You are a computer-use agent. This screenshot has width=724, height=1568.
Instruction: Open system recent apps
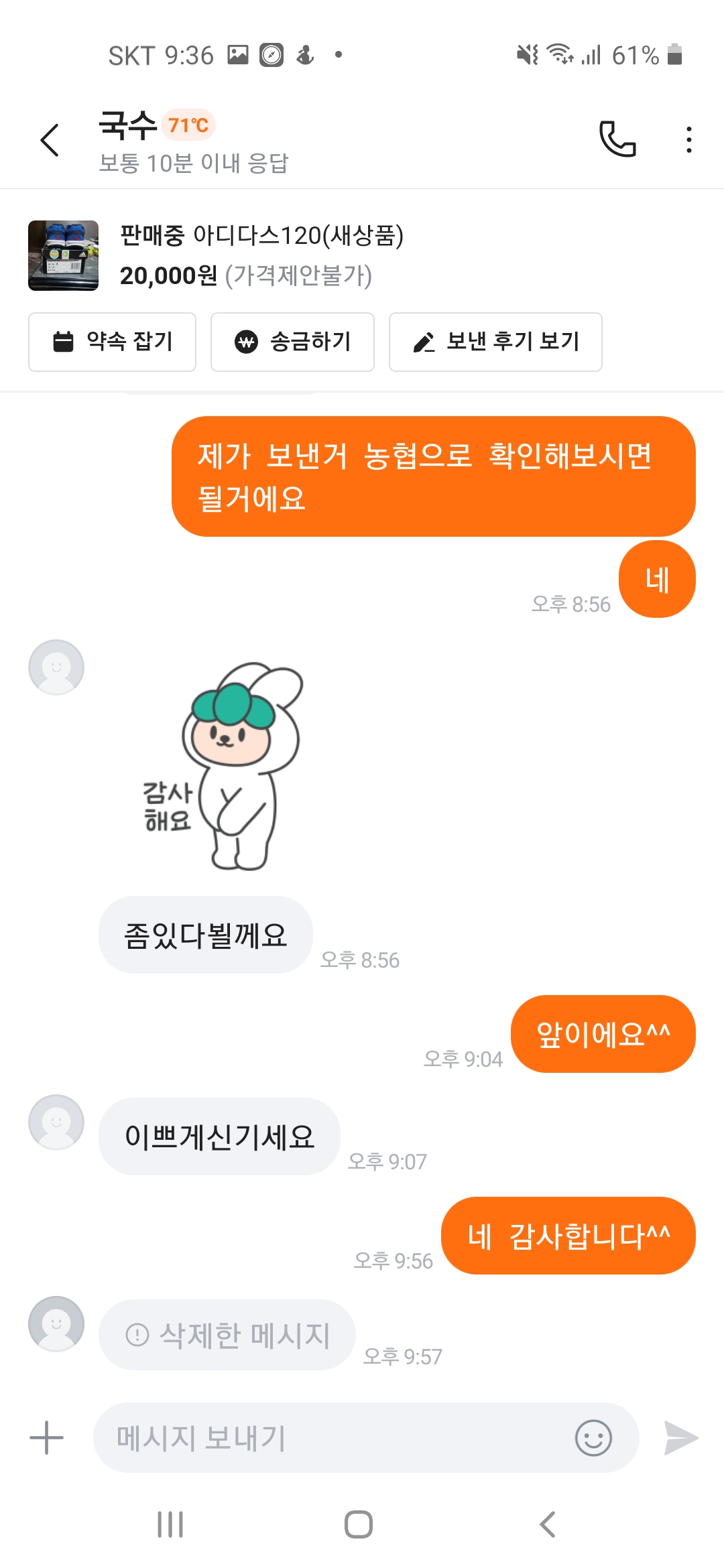coord(170,1524)
